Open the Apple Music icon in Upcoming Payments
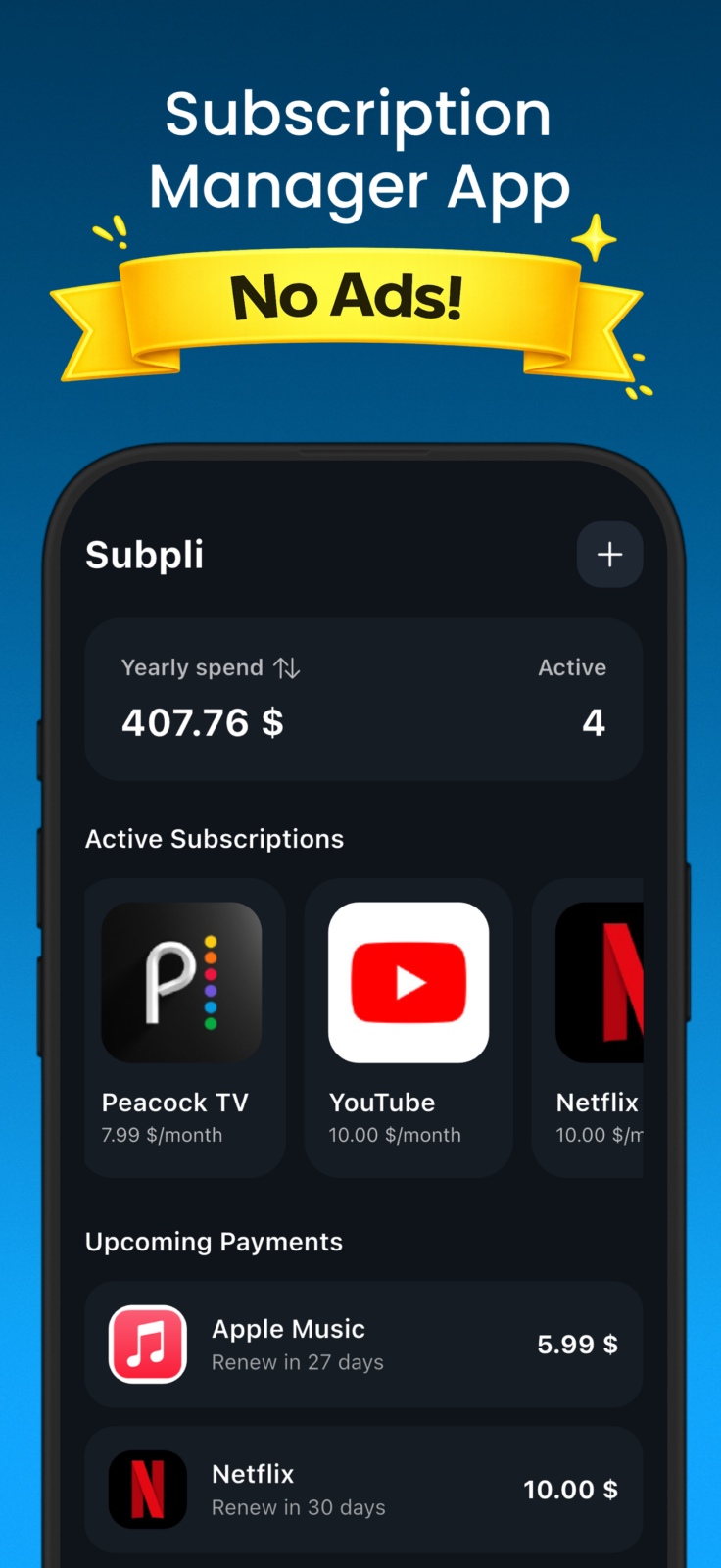 tap(147, 1344)
